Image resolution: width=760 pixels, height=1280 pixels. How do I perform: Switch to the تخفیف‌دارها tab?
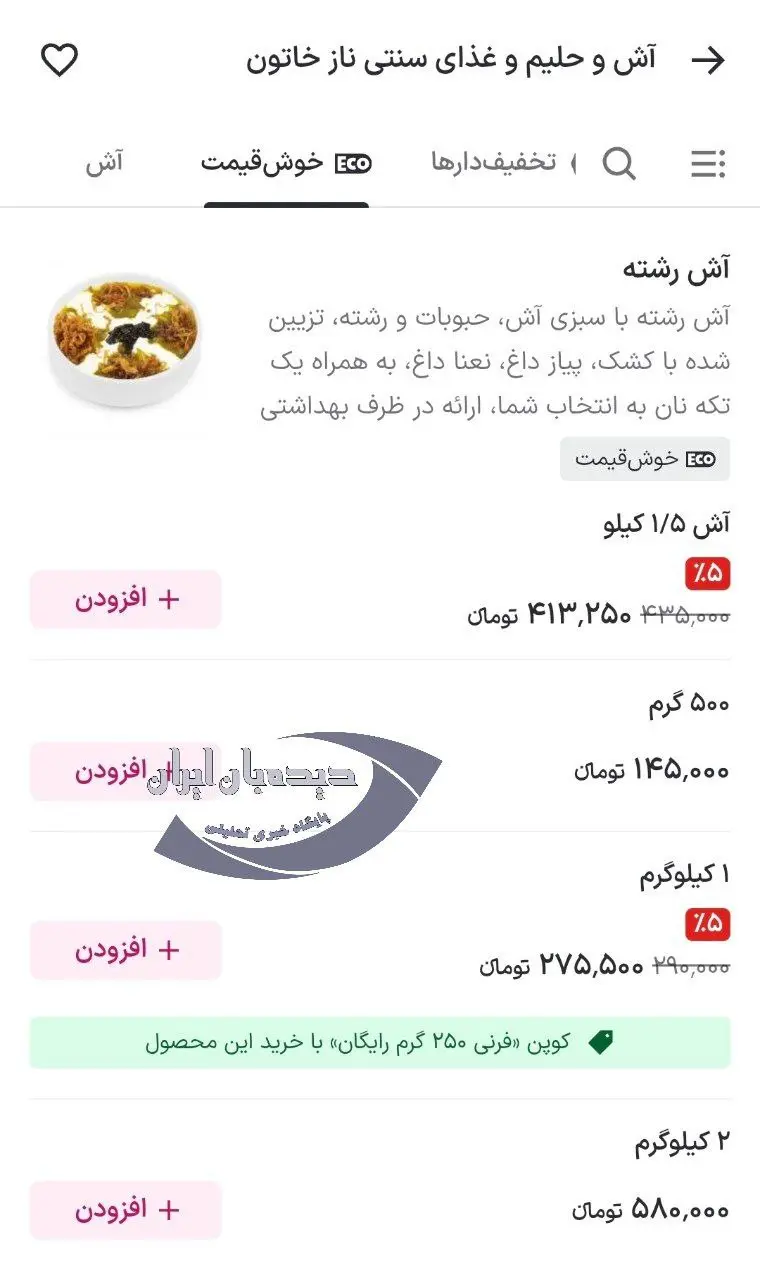click(493, 163)
